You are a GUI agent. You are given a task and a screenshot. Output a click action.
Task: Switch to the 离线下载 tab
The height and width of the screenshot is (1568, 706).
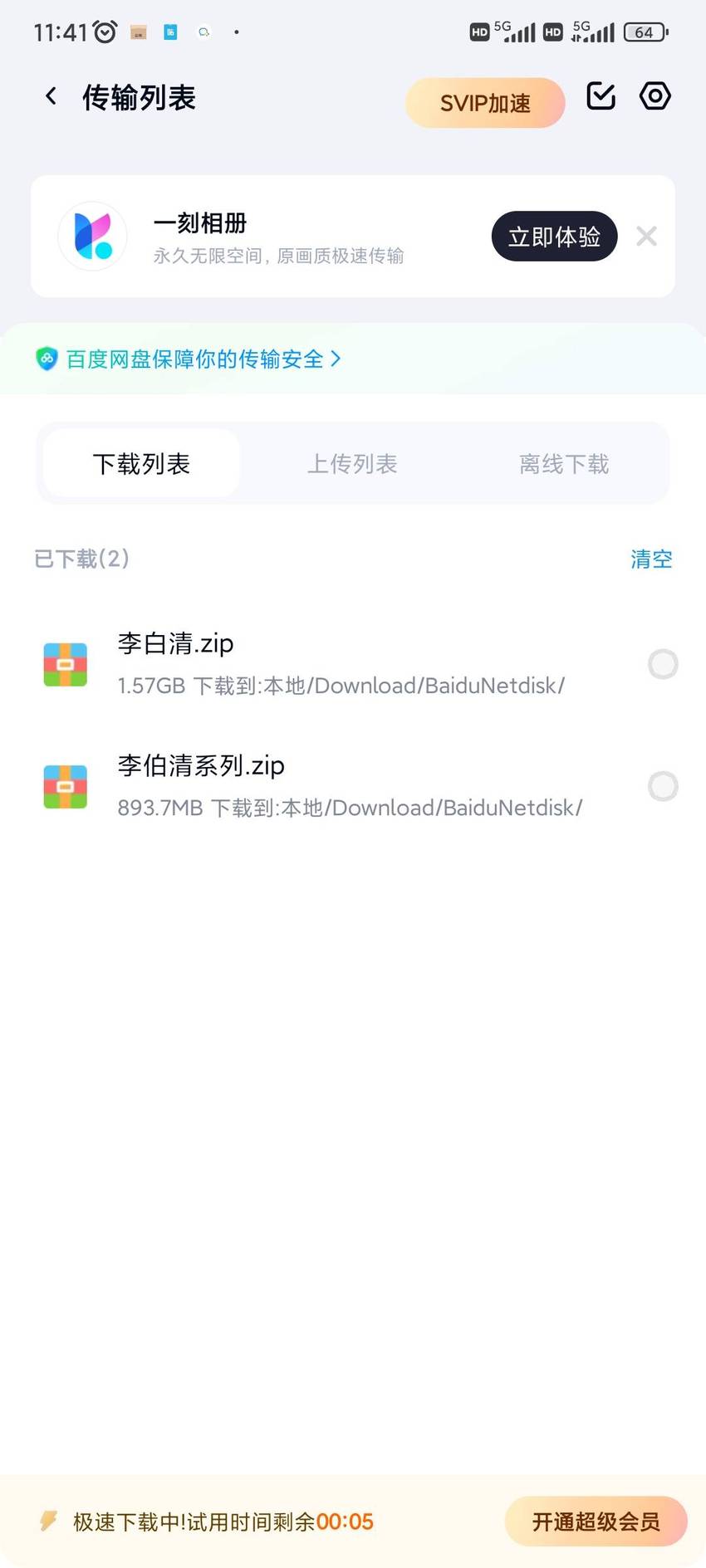pos(564,463)
